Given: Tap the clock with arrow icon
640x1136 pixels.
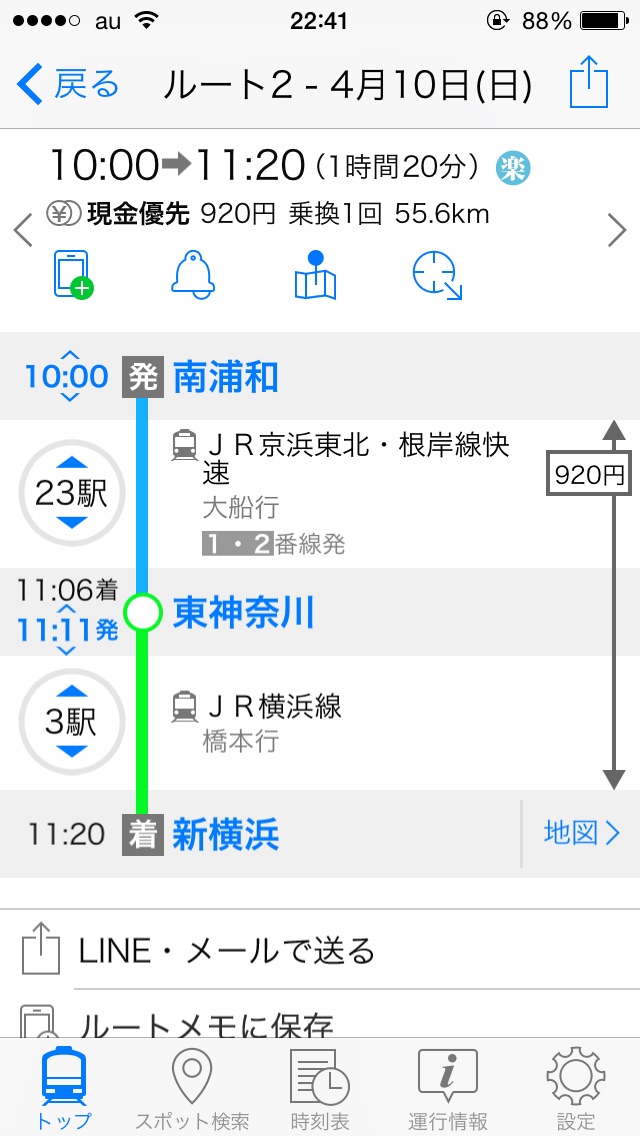Looking at the screenshot, I should (437, 274).
